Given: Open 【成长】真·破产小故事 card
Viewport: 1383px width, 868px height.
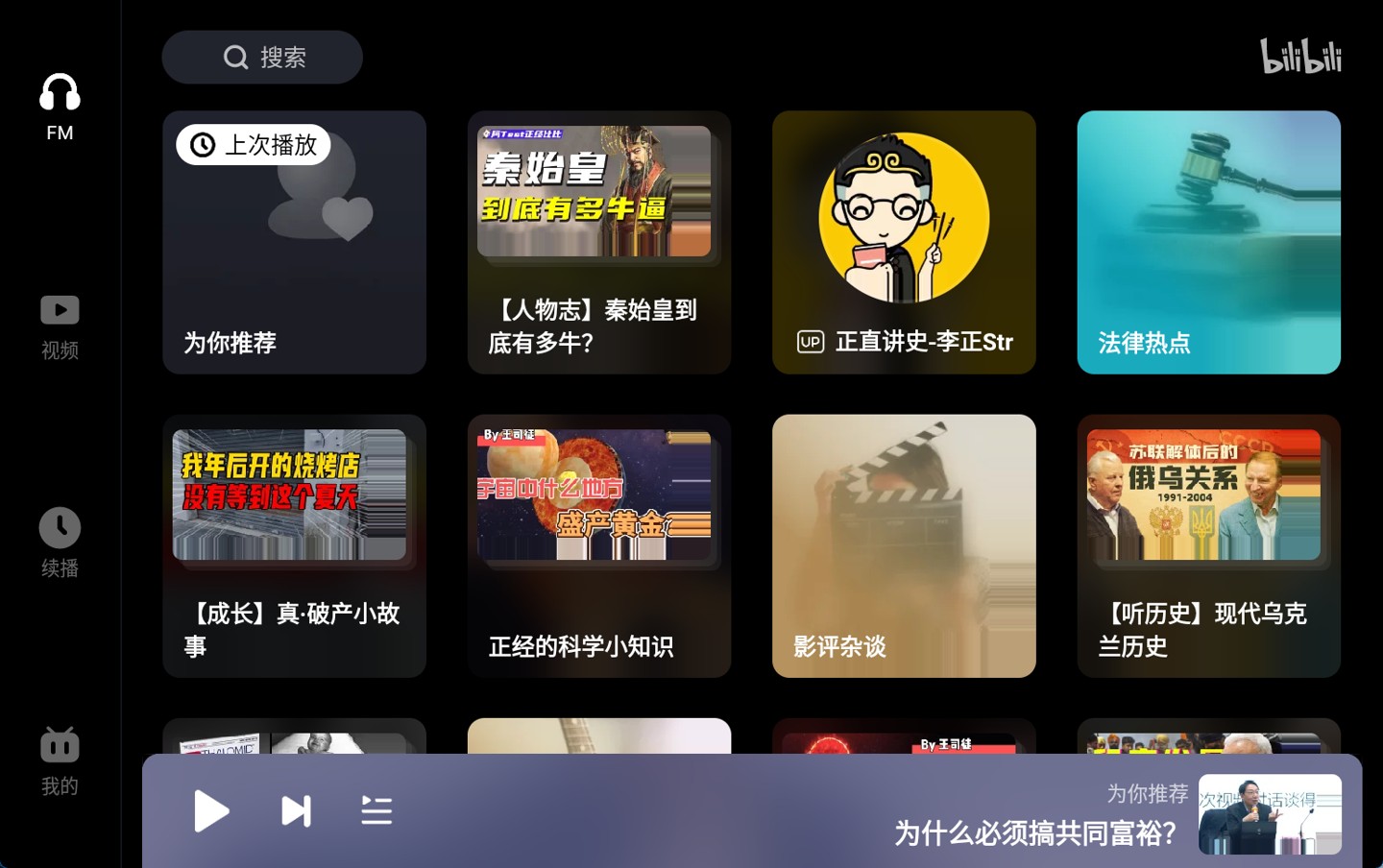Looking at the screenshot, I should 294,545.
